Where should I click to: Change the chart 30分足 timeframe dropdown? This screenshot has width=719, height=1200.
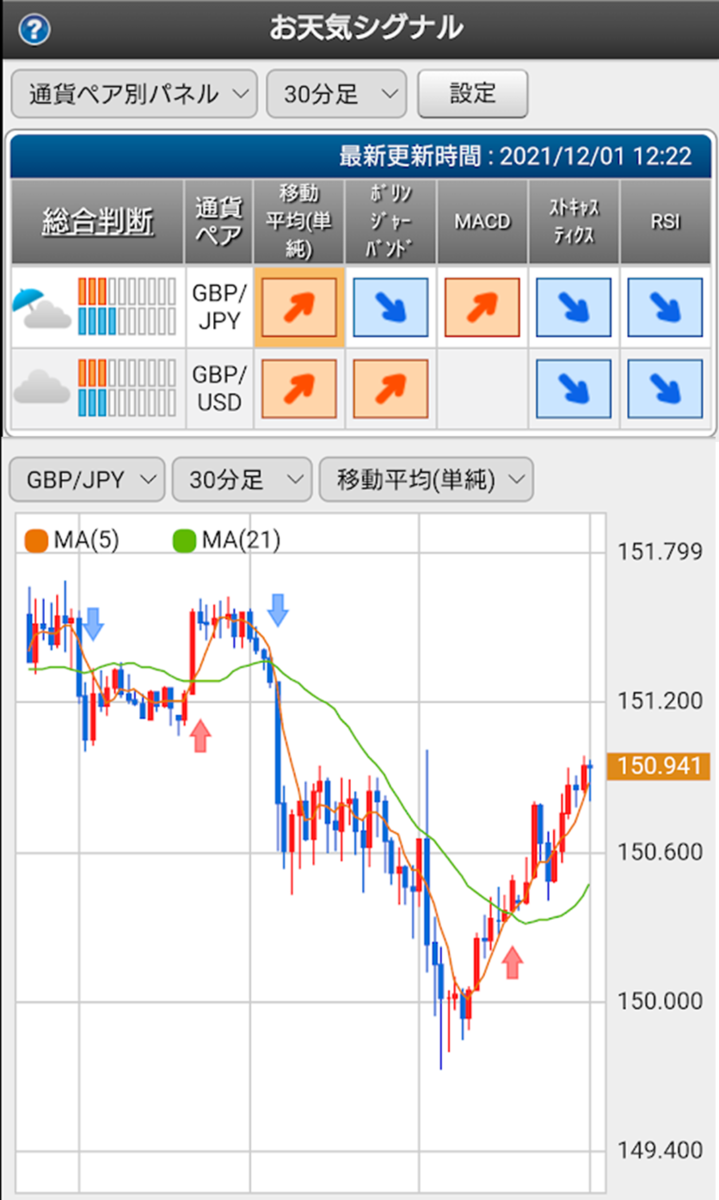click(x=242, y=480)
